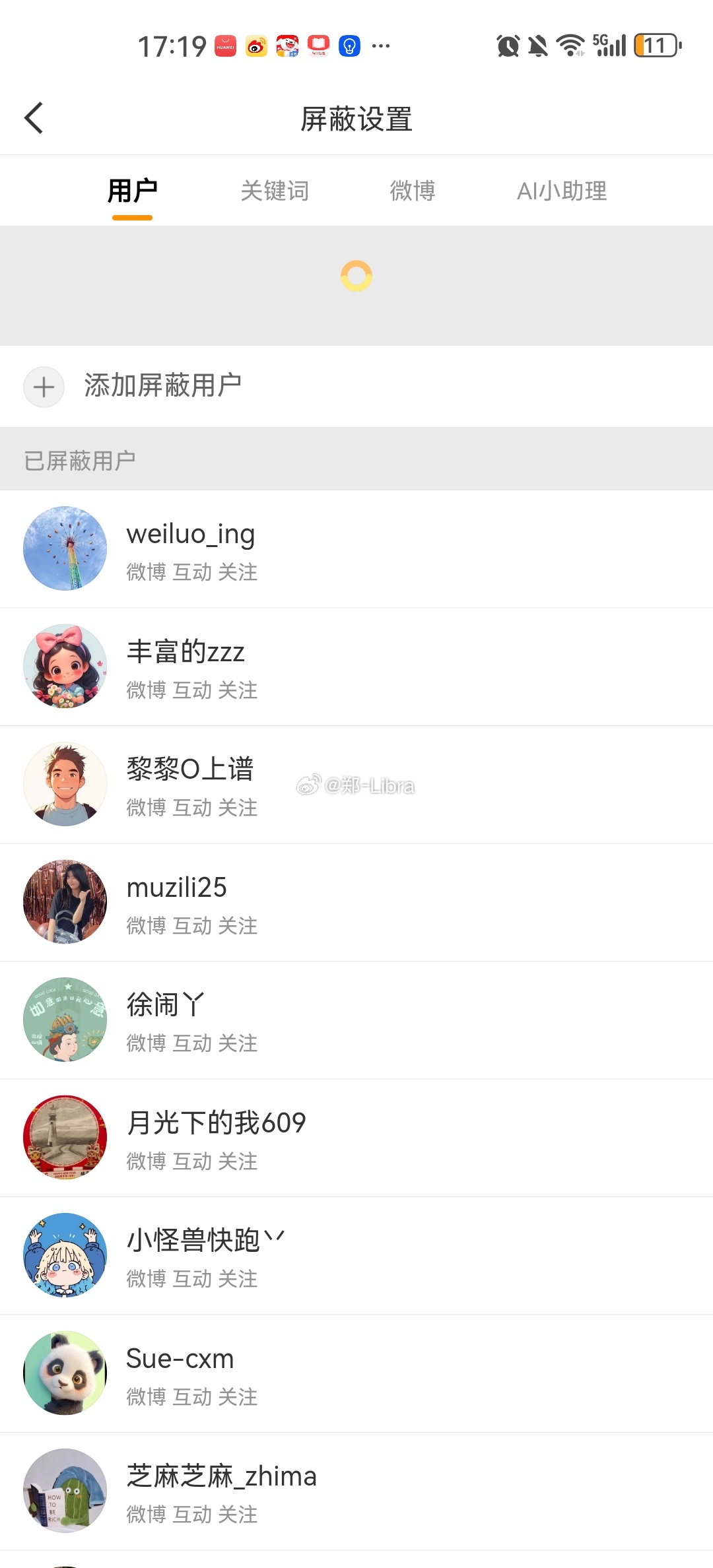Open the AI小助理 tab
The width and height of the screenshot is (713, 1568).
click(x=562, y=191)
